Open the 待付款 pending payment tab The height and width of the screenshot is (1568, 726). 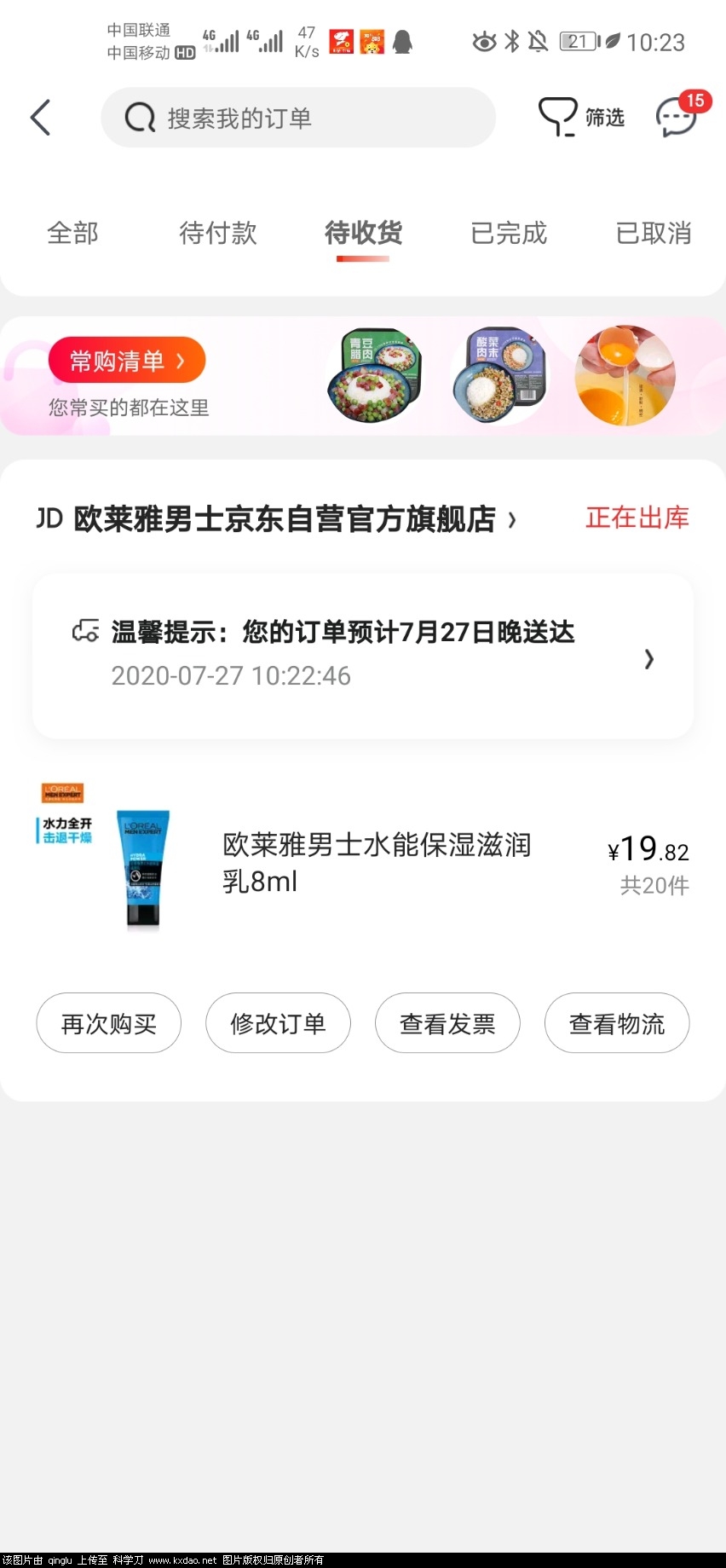point(218,234)
